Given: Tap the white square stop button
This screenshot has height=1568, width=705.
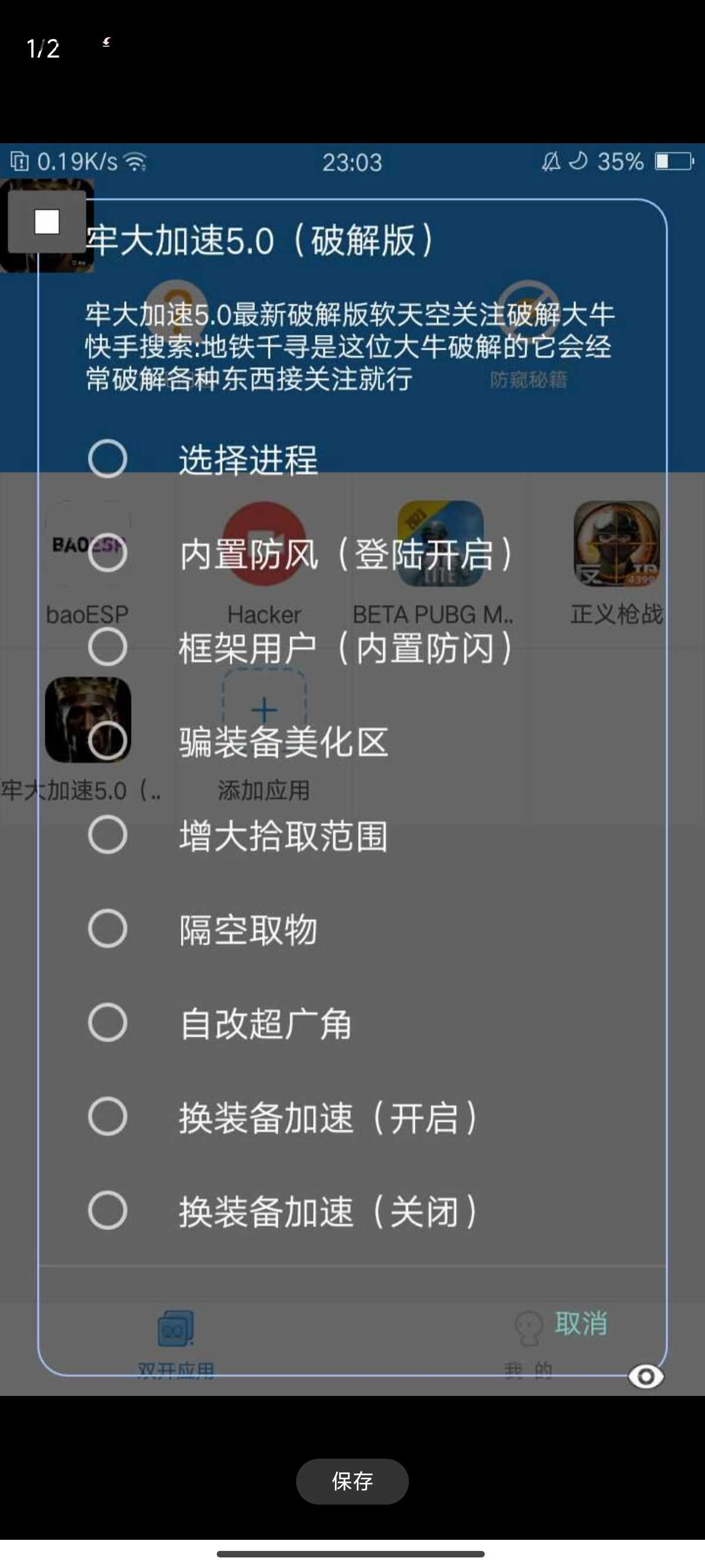Looking at the screenshot, I should coord(47,221).
